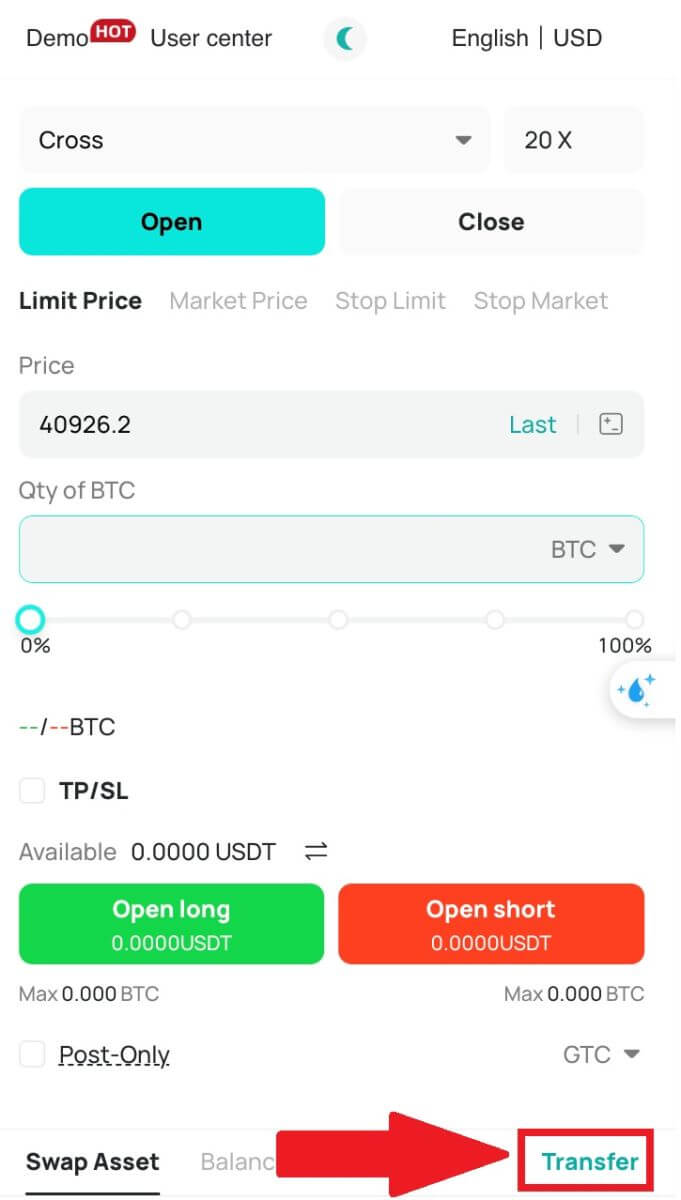681x1200 pixels.
Task: Tap Transfer to move funds
Action: (589, 1162)
